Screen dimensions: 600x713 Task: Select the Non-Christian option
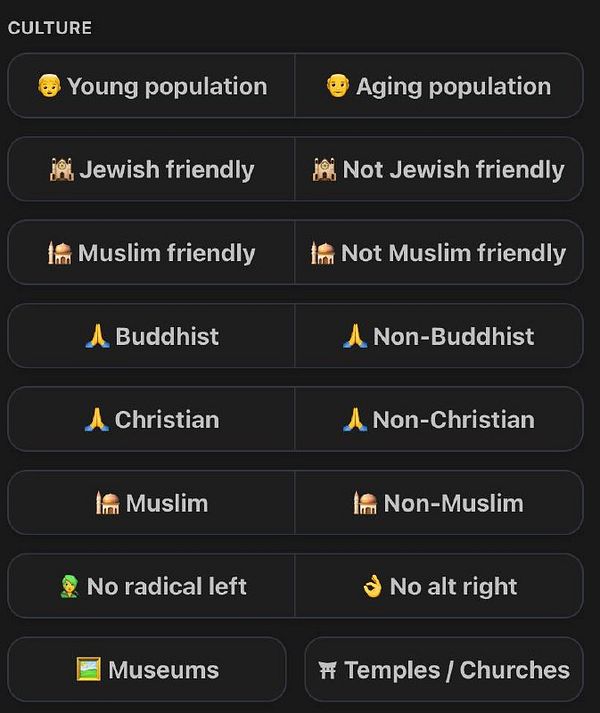(438, 419)
